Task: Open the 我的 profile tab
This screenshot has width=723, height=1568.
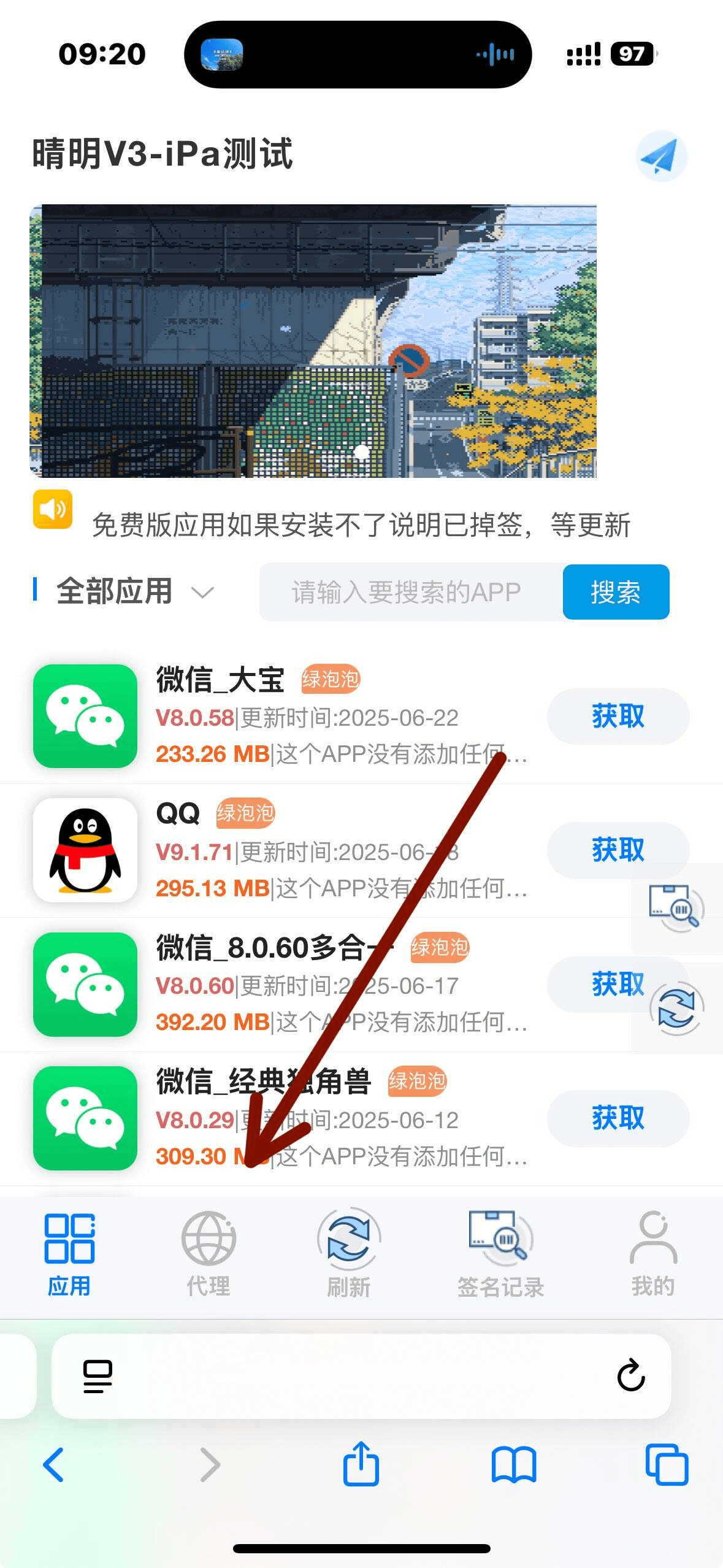Action: [653, 1253]
